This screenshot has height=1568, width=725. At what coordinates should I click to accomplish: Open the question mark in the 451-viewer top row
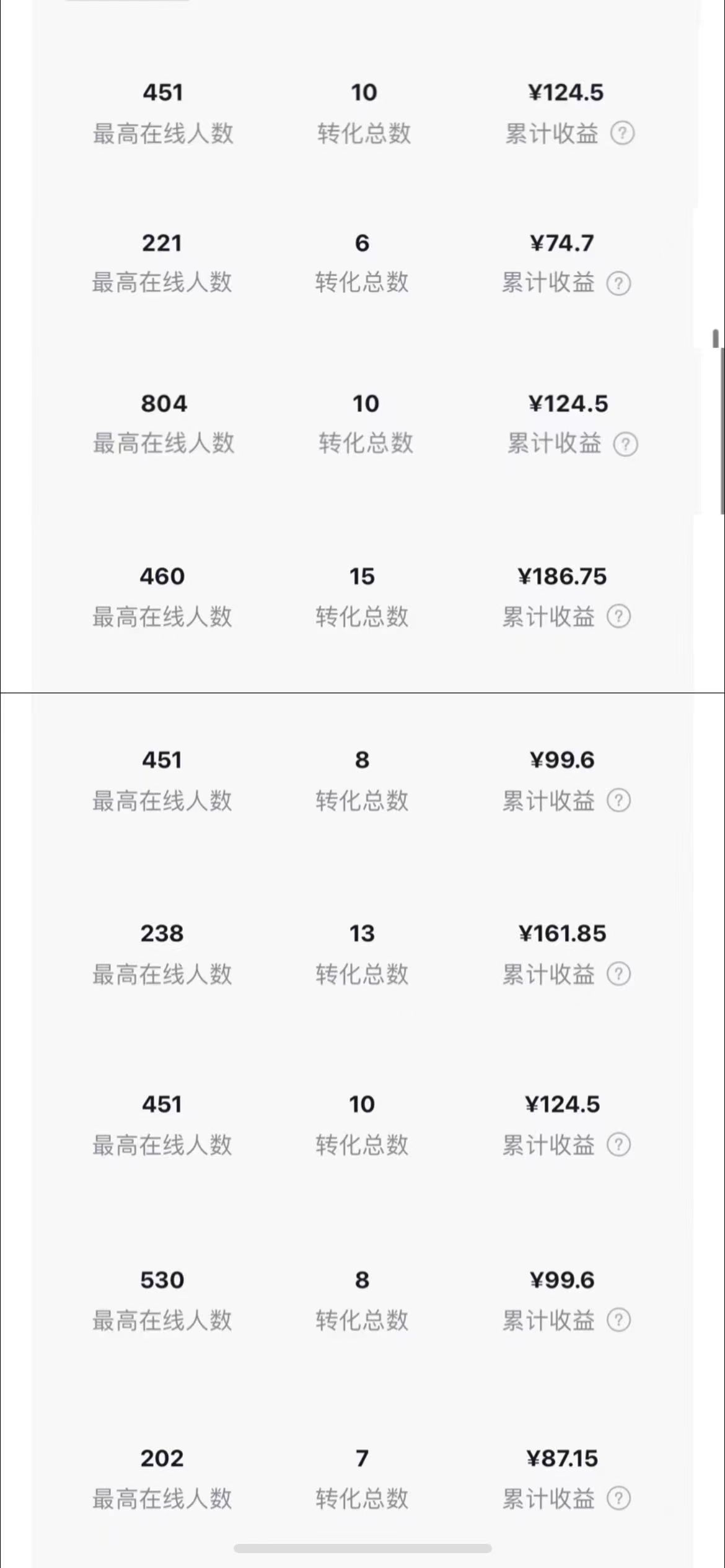click(625, 133)
